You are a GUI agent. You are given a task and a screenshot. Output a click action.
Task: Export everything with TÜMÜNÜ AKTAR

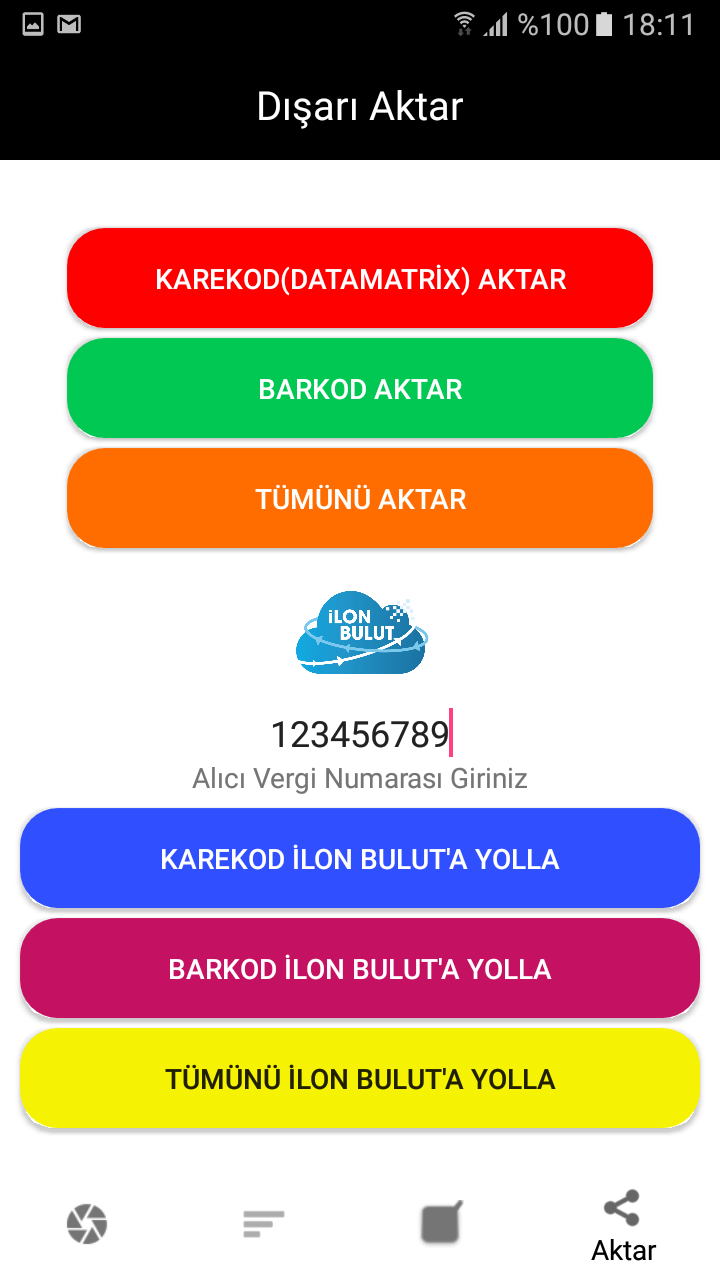pos(360,498)
